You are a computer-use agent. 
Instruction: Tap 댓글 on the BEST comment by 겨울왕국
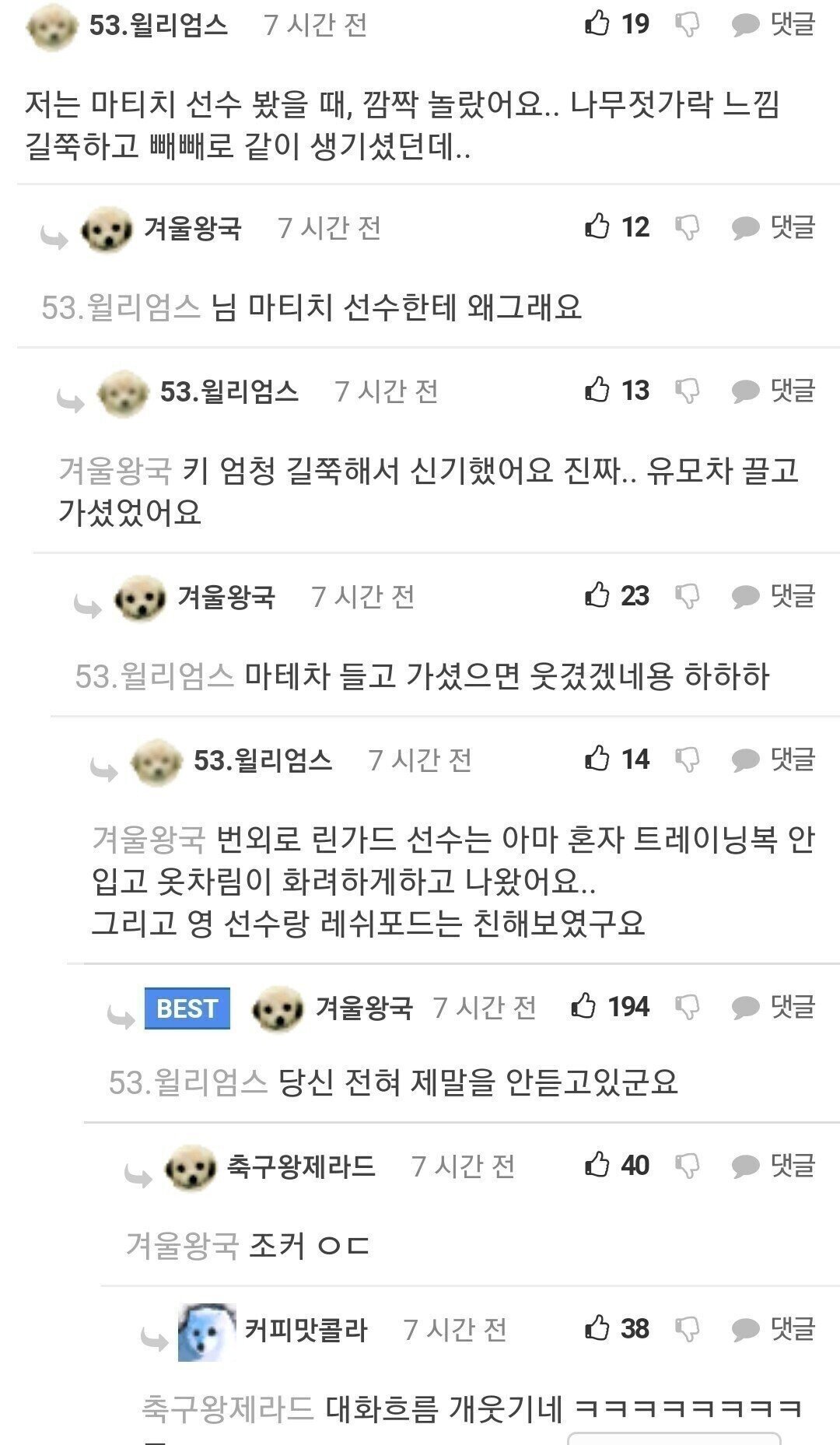point(774,1007)
